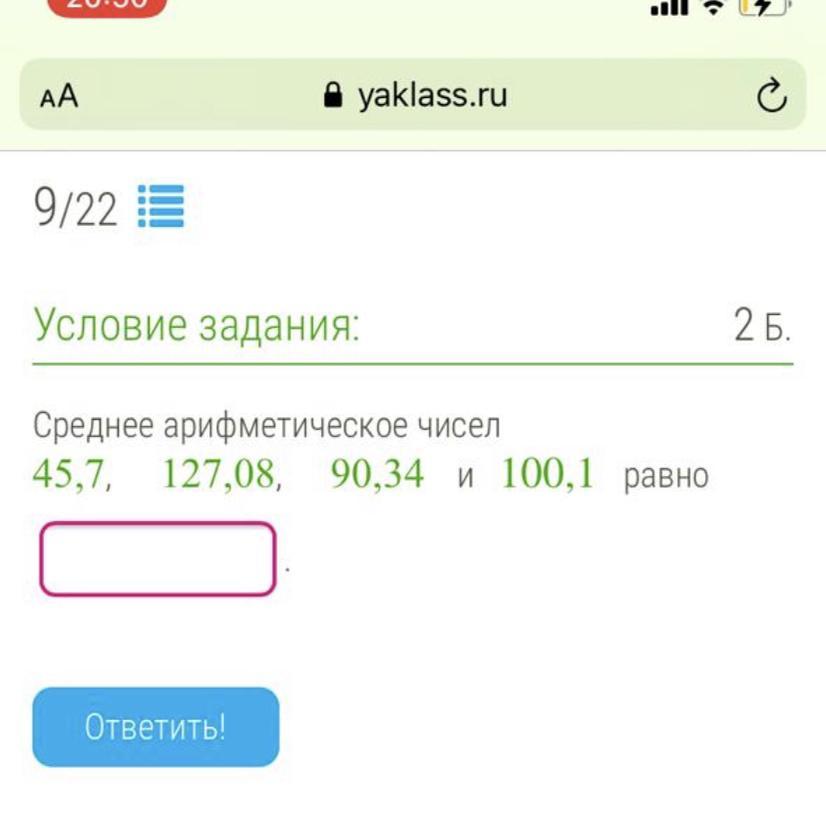Open the task list icon next to 9/22

(160, 207)
